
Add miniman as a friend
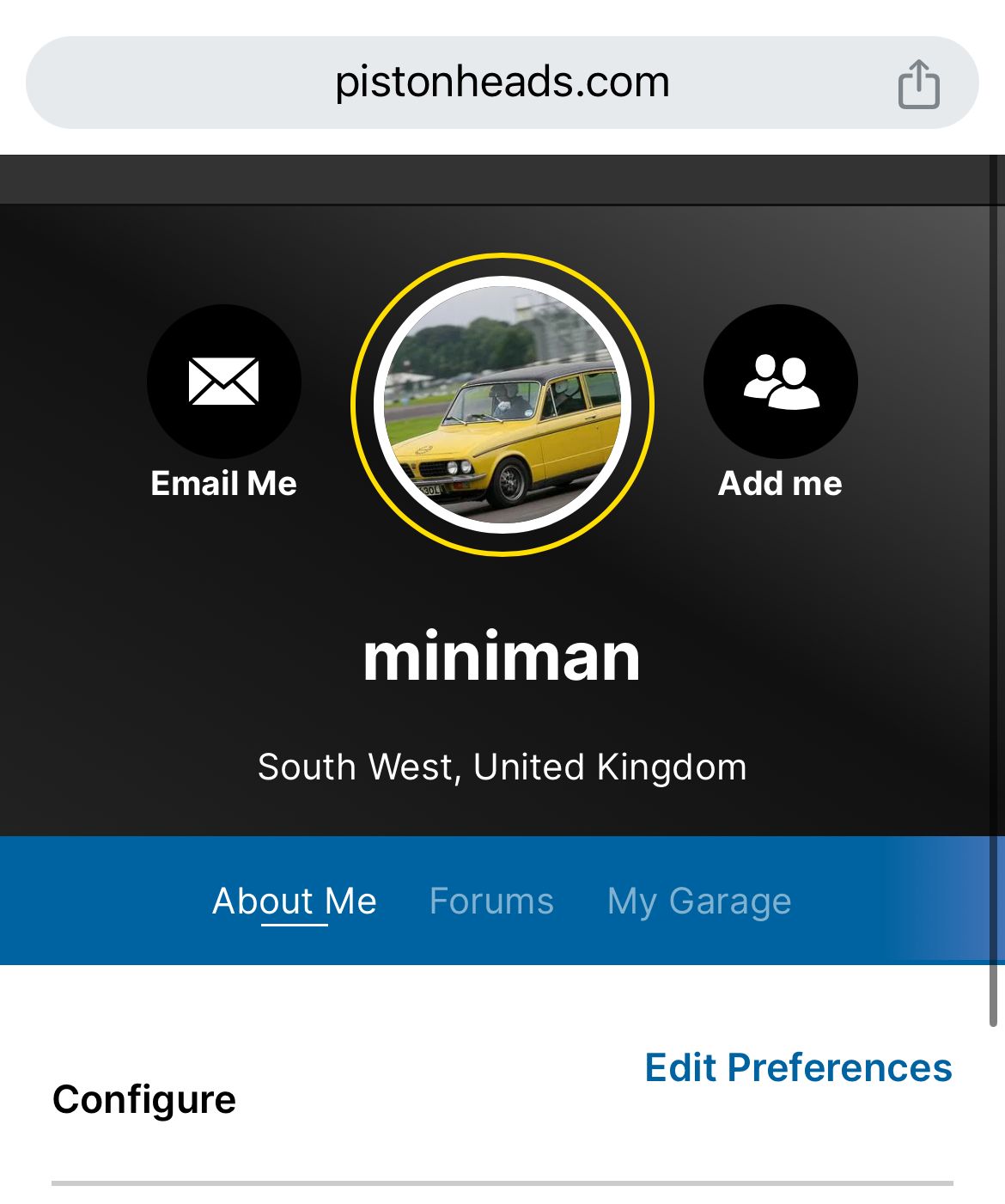tap(780, 382)
